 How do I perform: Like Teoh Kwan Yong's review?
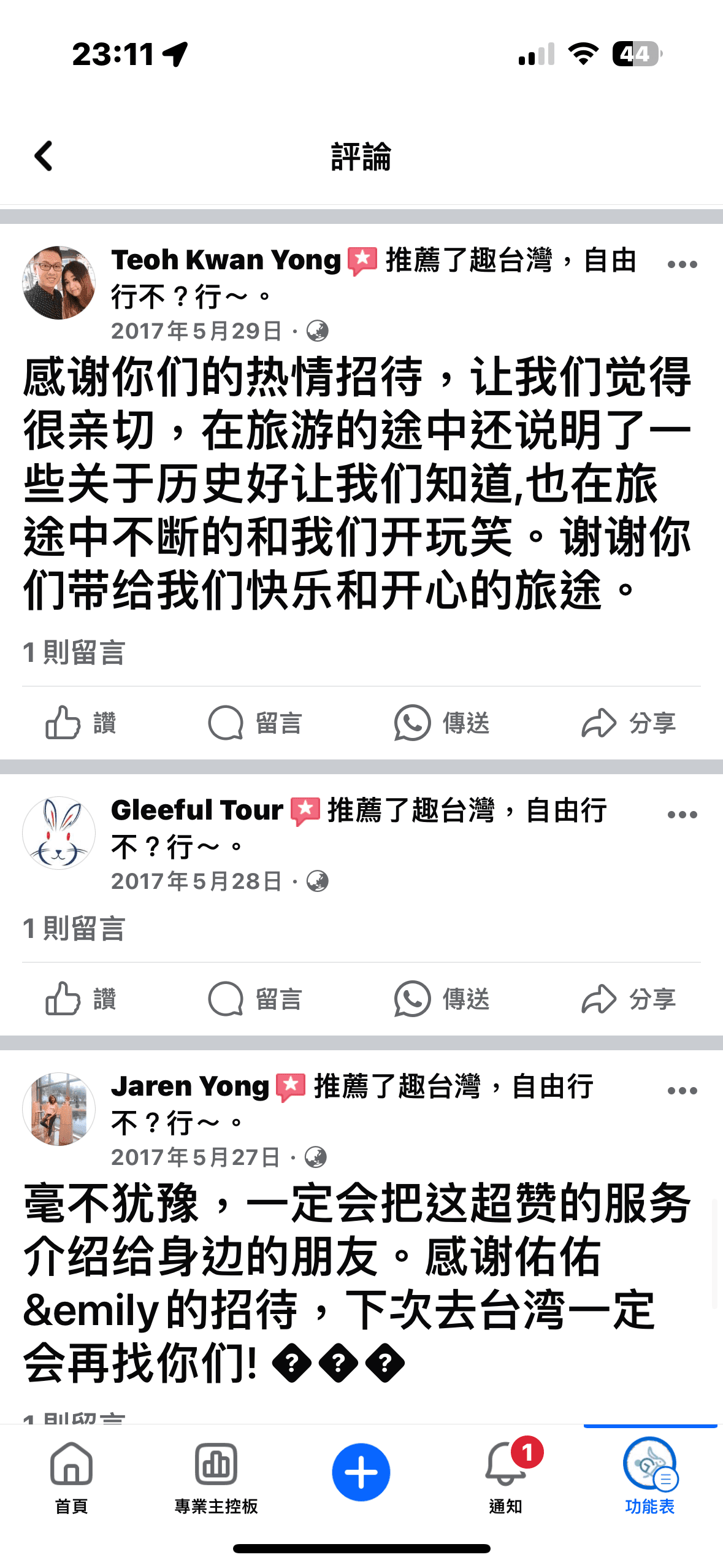(81, 723)
